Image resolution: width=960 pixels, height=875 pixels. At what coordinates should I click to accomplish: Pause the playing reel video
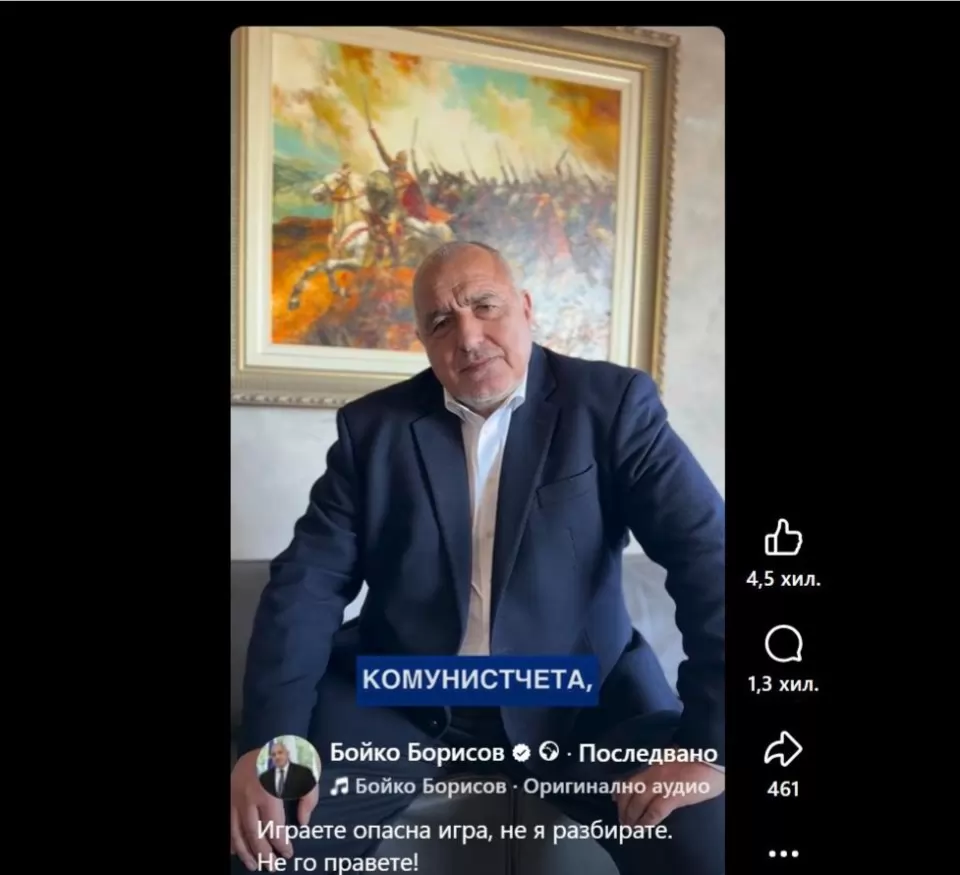point(477,400)
